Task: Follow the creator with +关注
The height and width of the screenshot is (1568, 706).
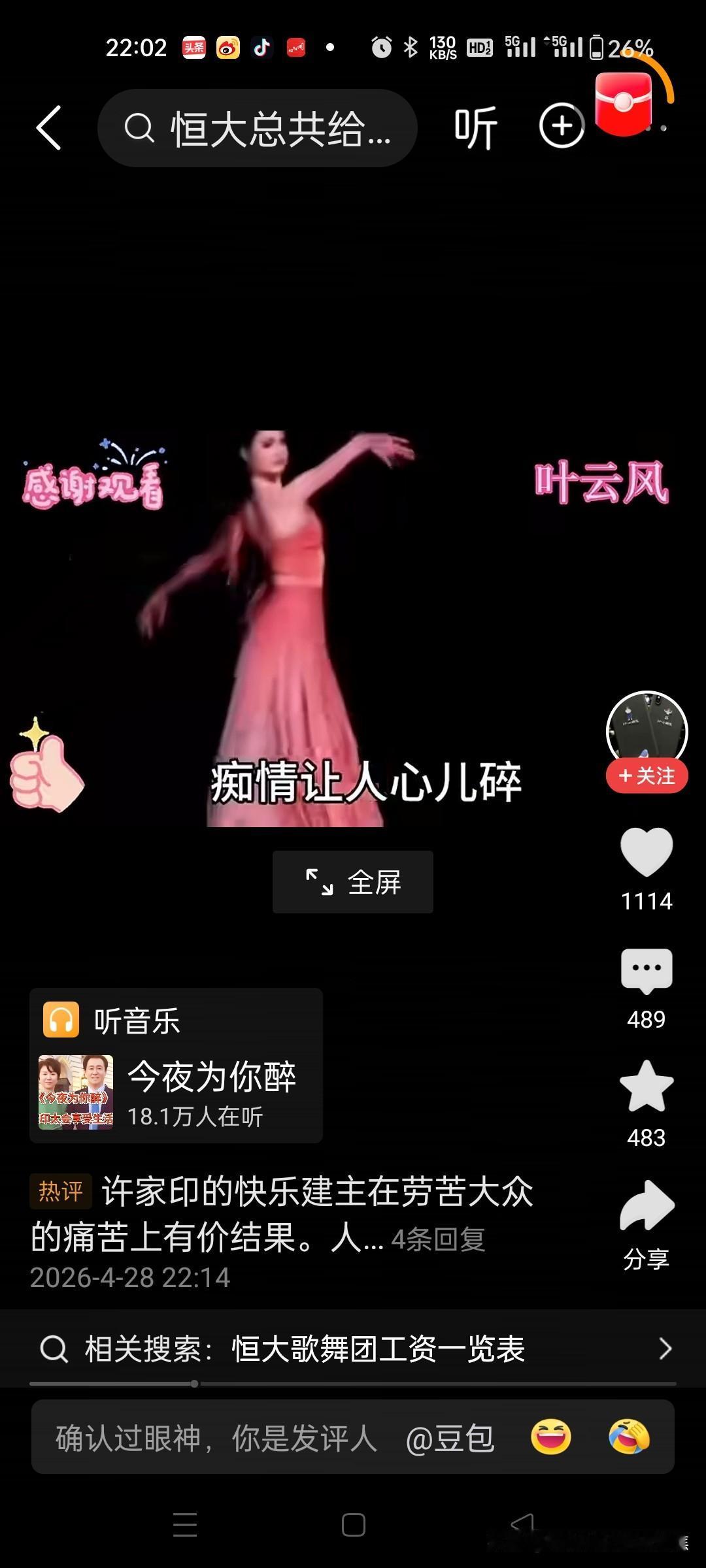Action: pyautogui.click(x=647, y=776)
